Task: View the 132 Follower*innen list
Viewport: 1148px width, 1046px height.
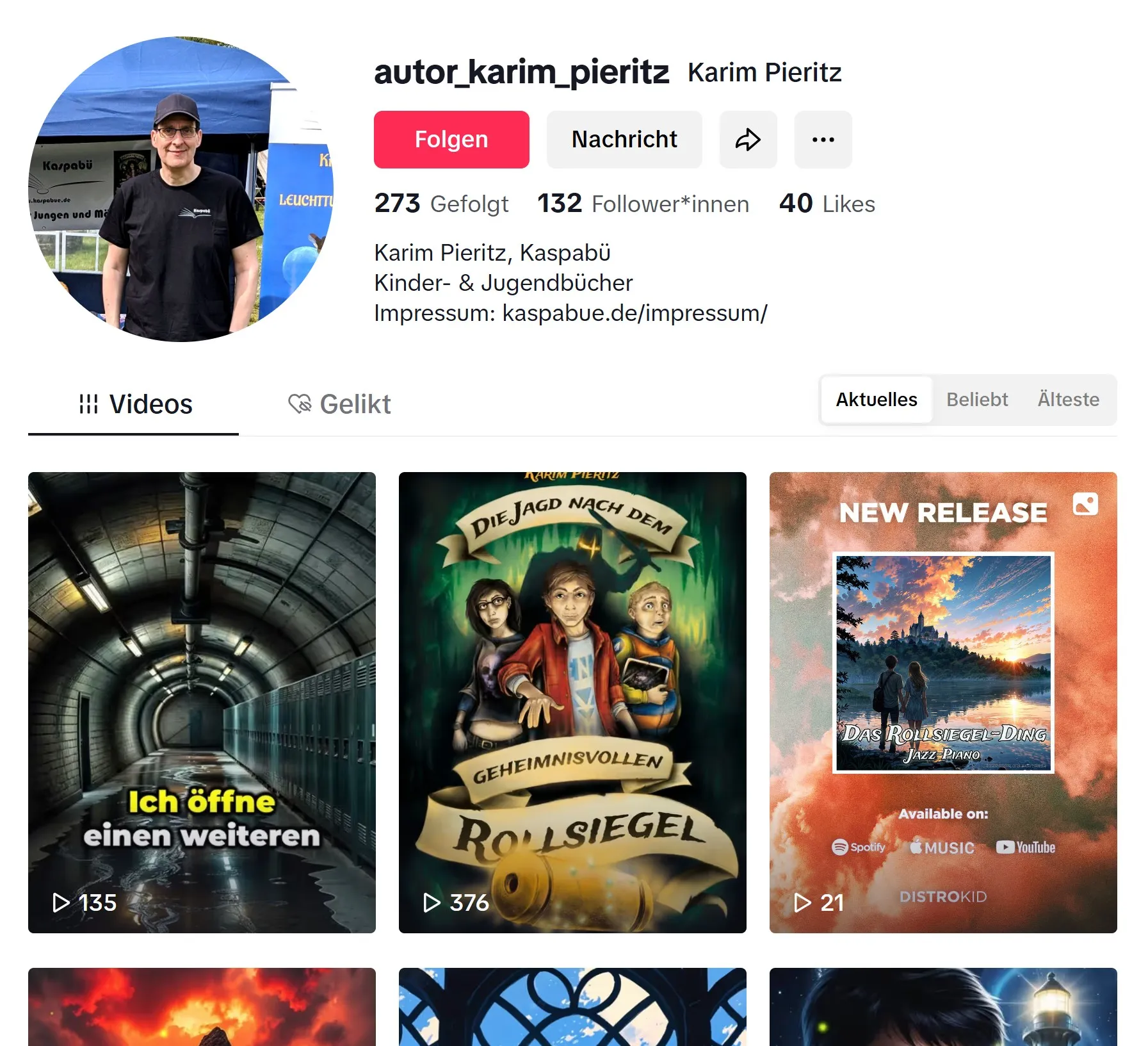Action: click(642, 204)
